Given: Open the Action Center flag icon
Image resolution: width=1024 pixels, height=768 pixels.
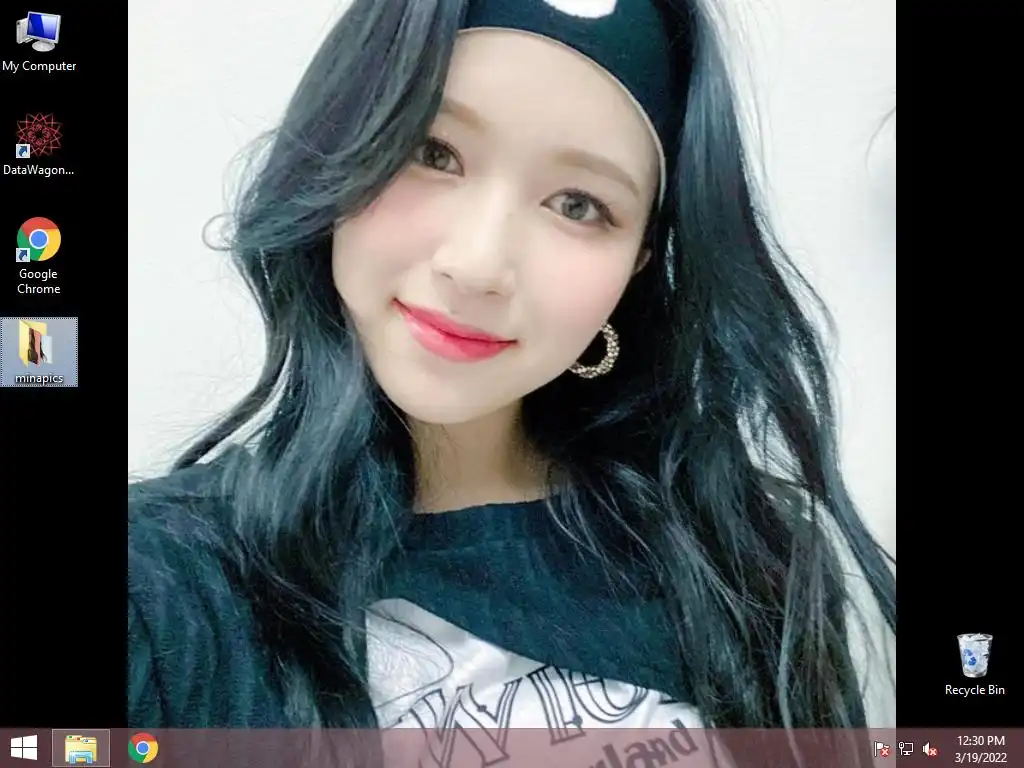Looking at the screenshot, I should (882, 748).
